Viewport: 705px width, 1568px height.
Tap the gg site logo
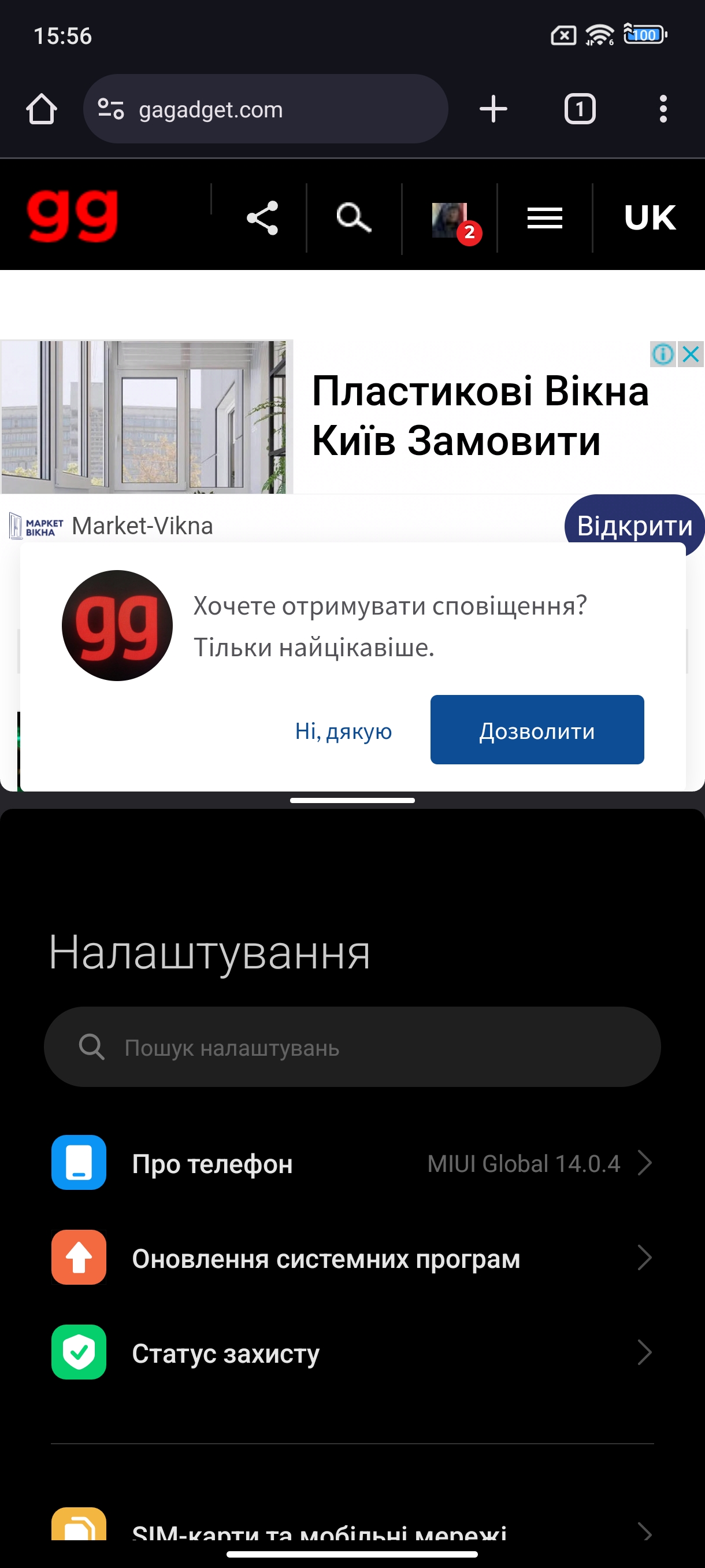click(73, 216)
